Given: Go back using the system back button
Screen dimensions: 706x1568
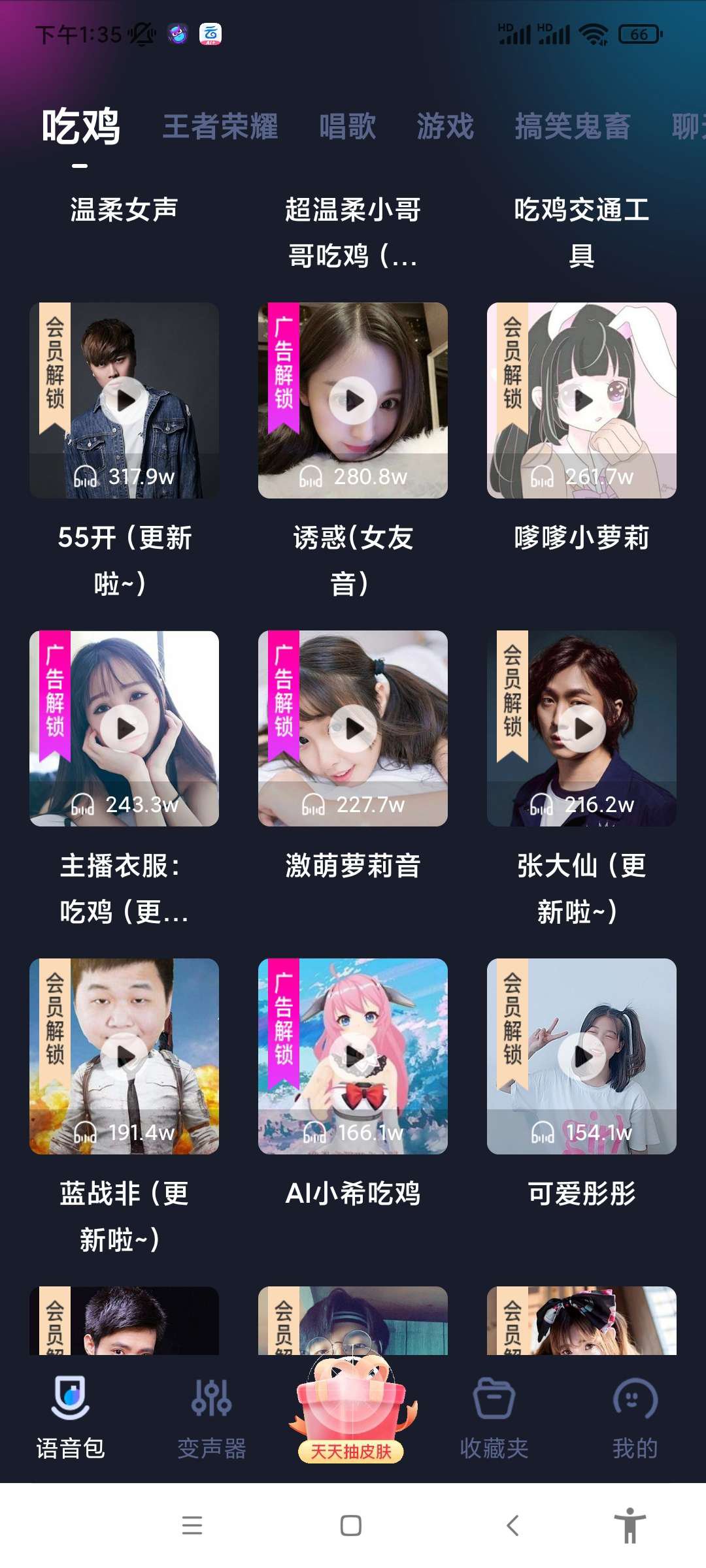Looking at the screenshot, I should pos(513,1526).
